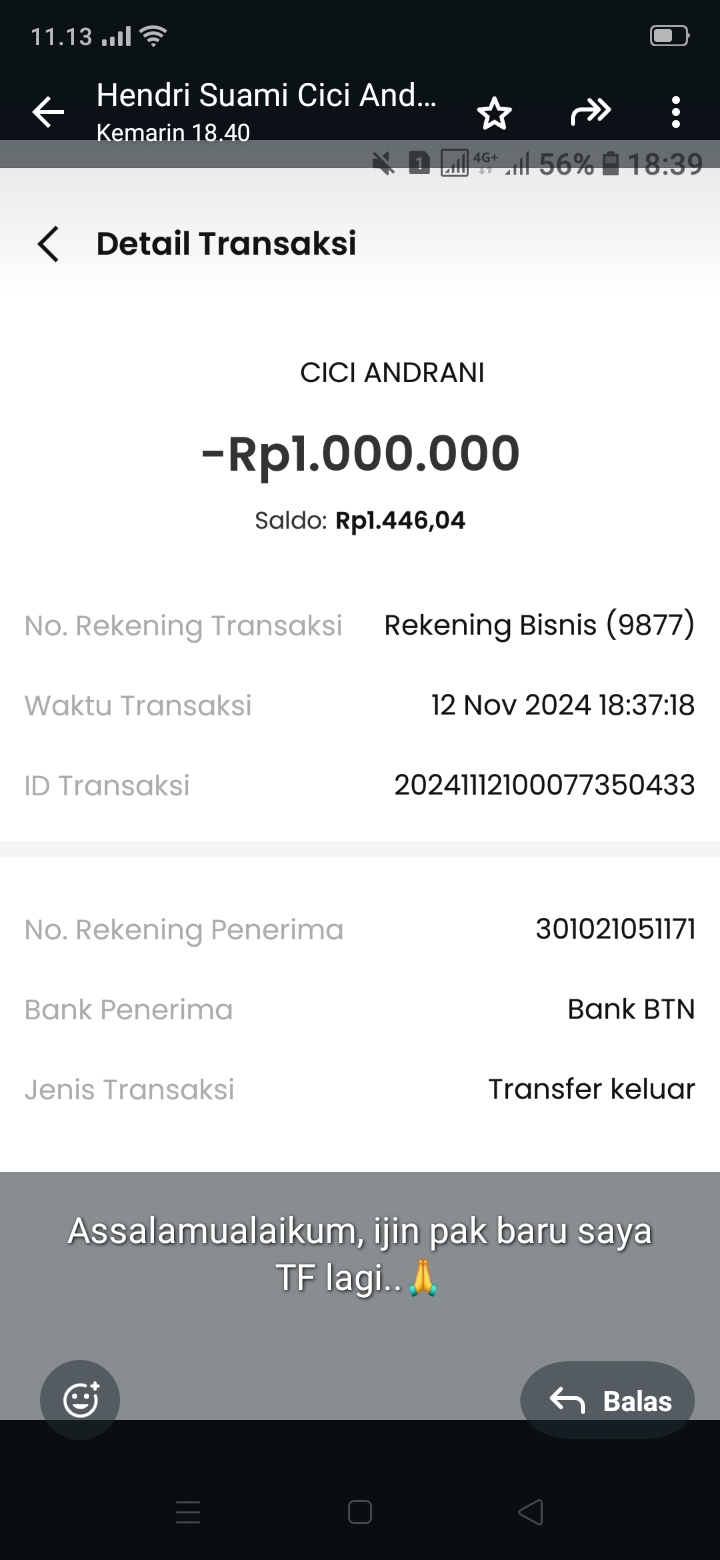Tap the back chevron beside Detail Transaksi
Screen dimensions: 720x1560
click(47, 243)
